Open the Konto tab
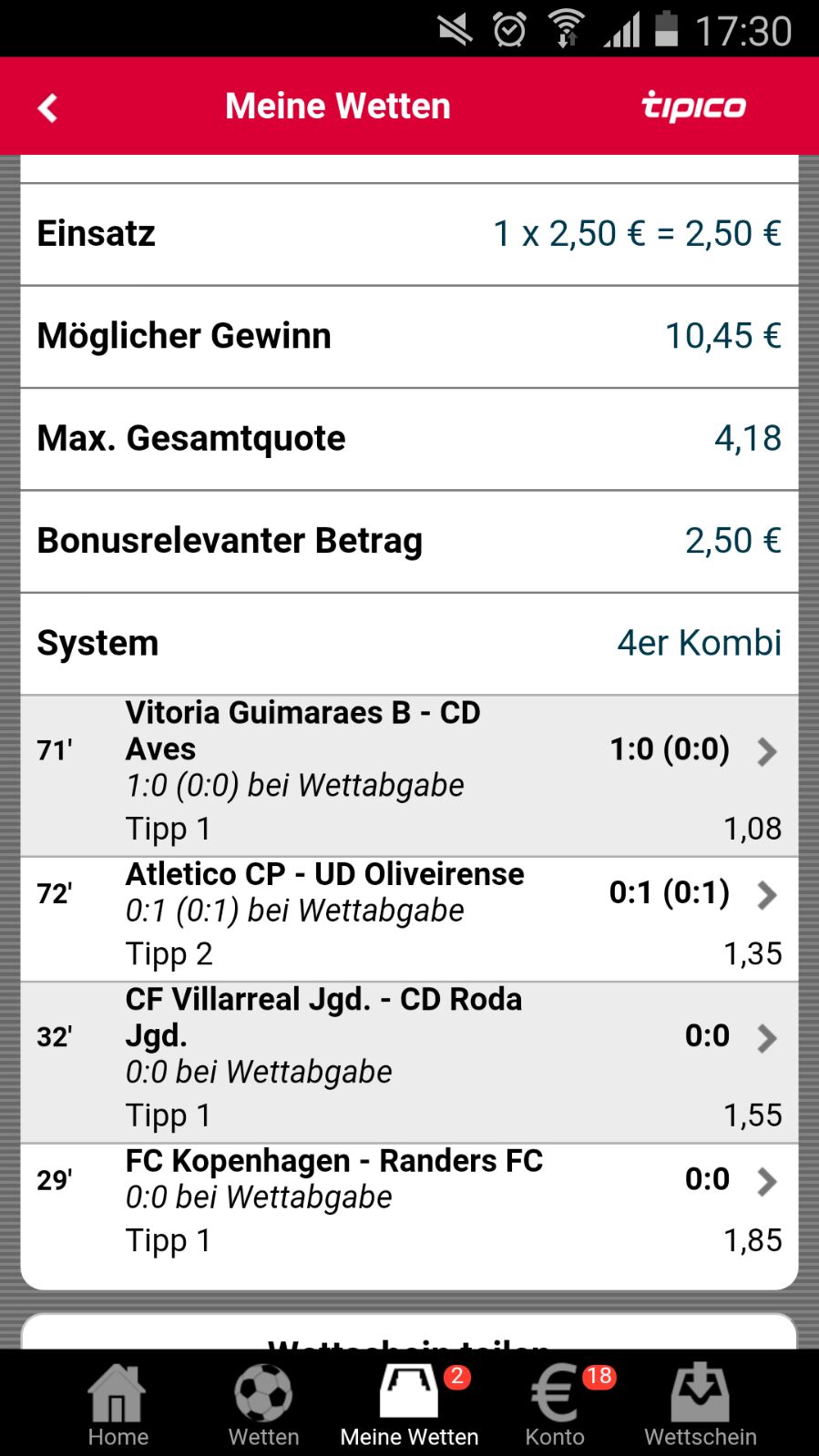819x1456 pixels. (555, 1404)
